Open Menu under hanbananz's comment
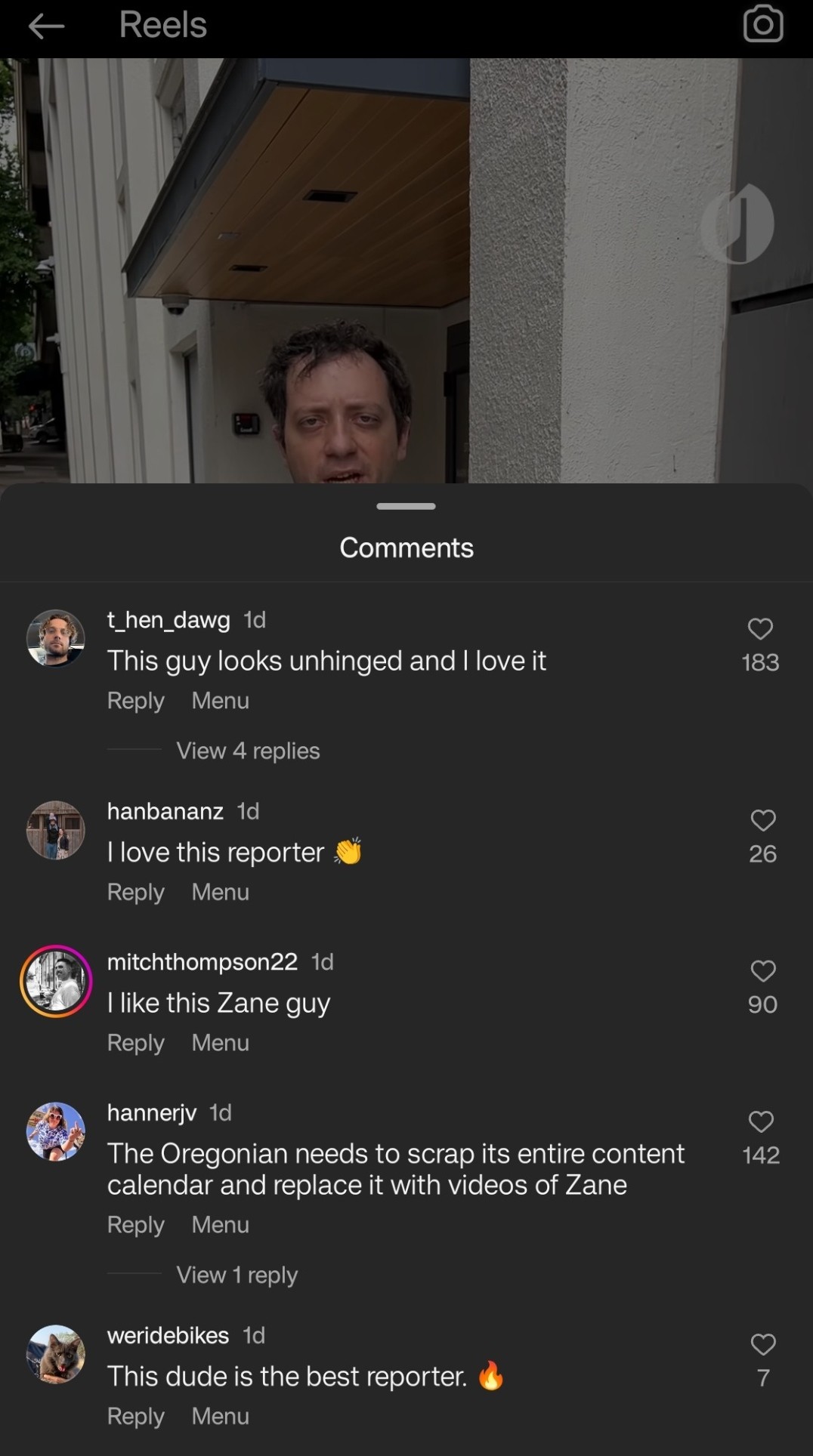The width and height of the screenshot is (813, 1456). click(220, 892)
